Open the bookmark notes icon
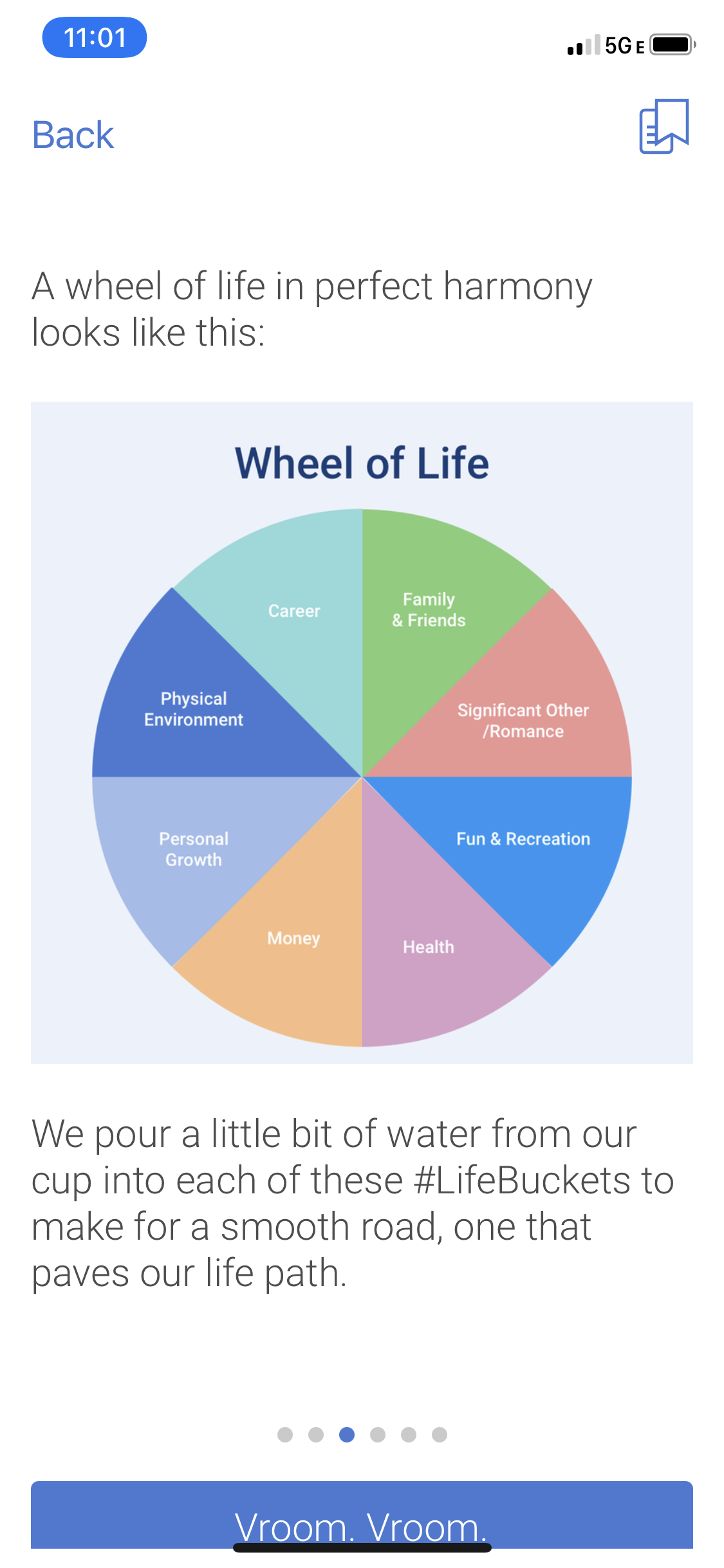This screenshot has height=1568, width=724. tap(664, 127)
